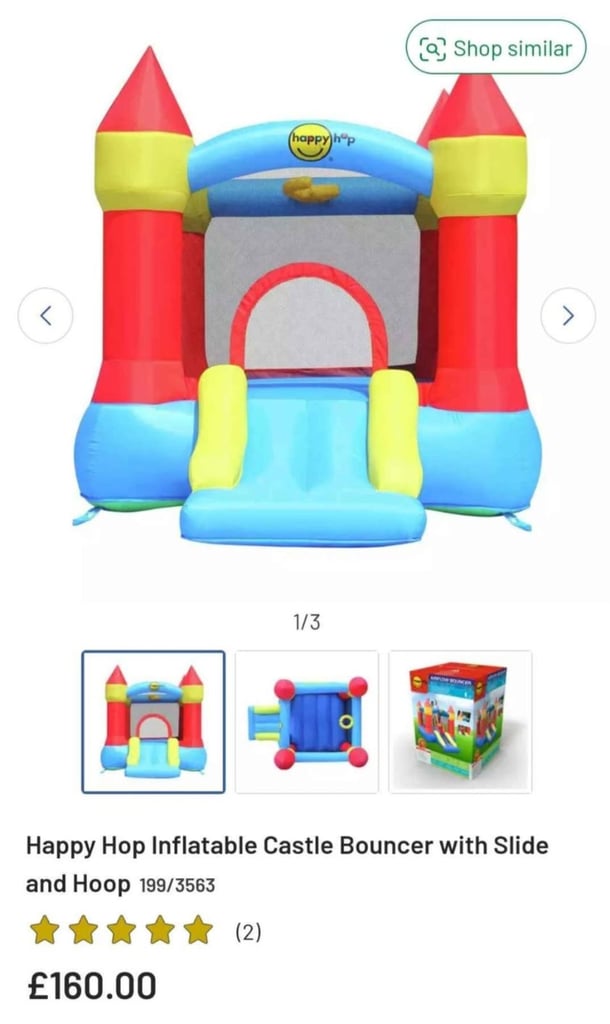The height and width of the screenshot is (1024, 610).
Task: Select the boxed packaging thumbnail
Action: 460,722
